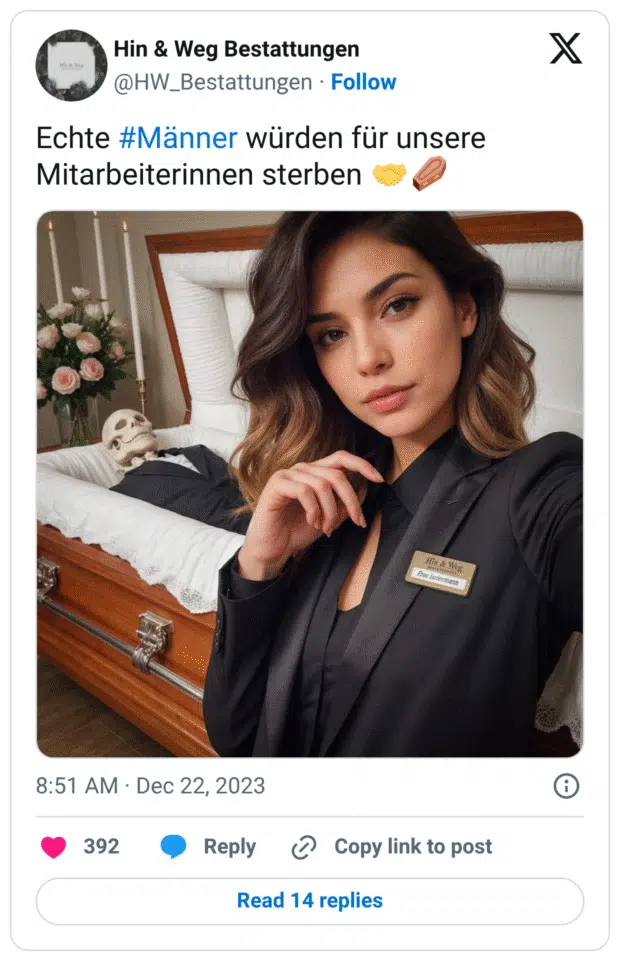
Task: Like the post with the heart icon
Action: 54,847
